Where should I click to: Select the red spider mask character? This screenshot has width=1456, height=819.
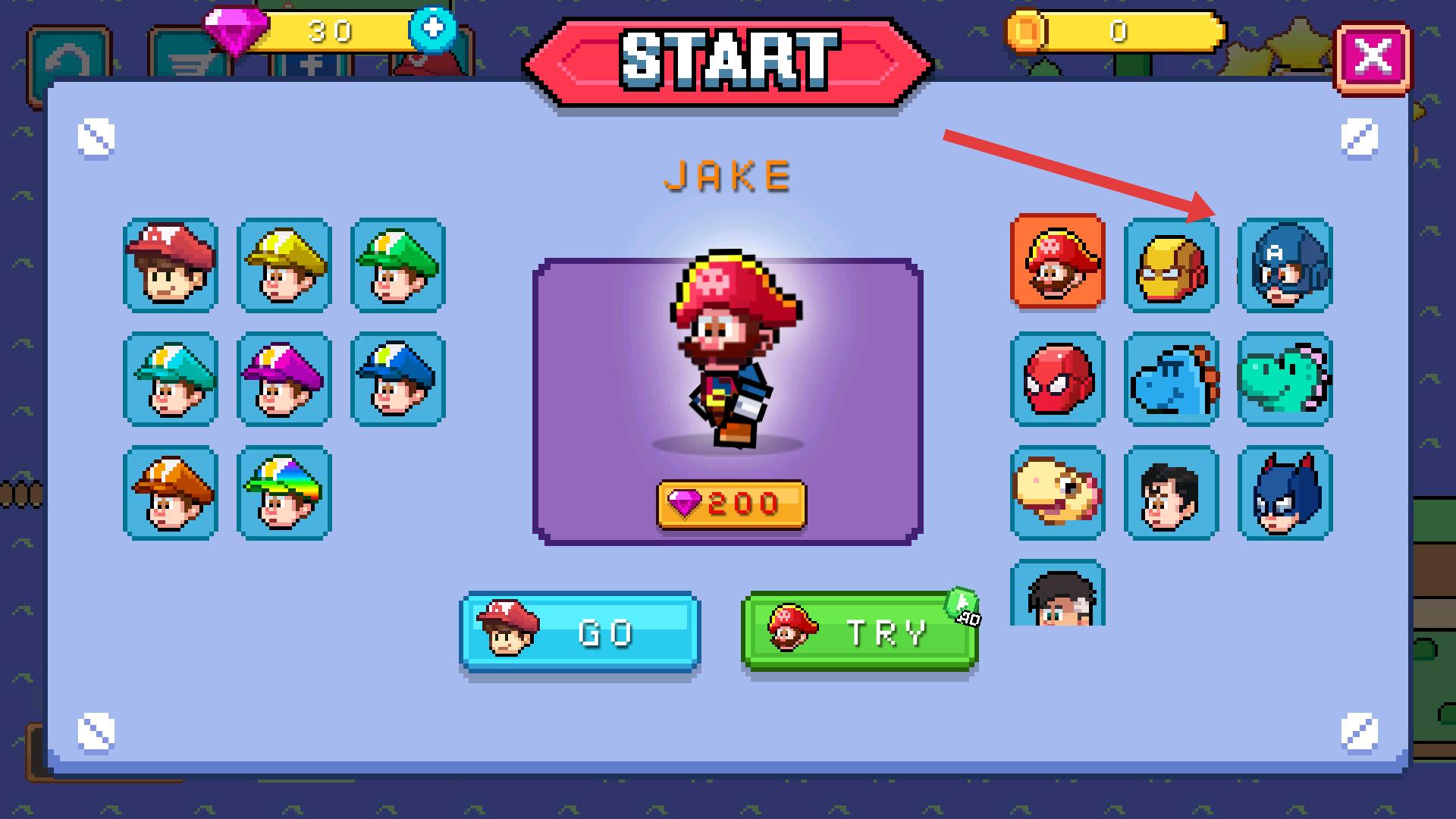tap(1058, 378)
